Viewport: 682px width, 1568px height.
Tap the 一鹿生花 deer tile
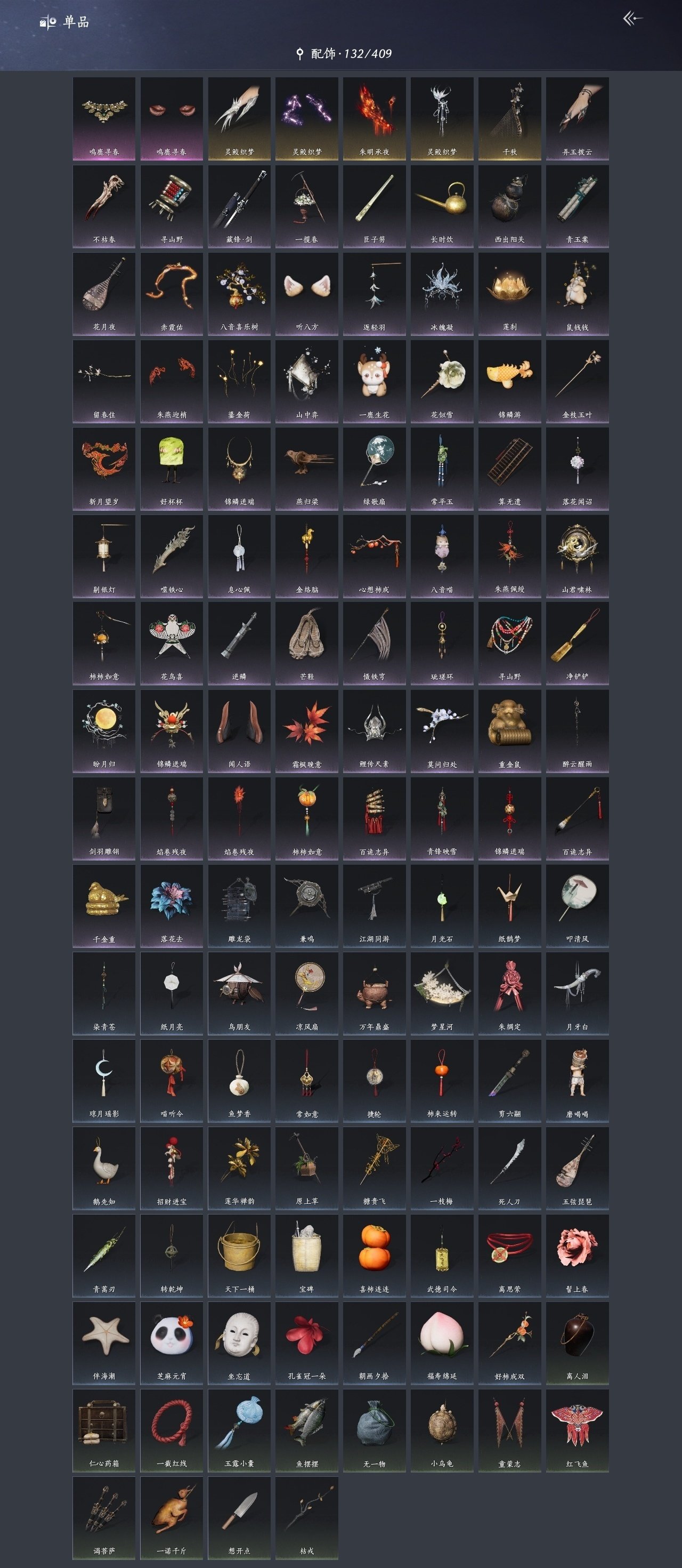tap(374, 382)
